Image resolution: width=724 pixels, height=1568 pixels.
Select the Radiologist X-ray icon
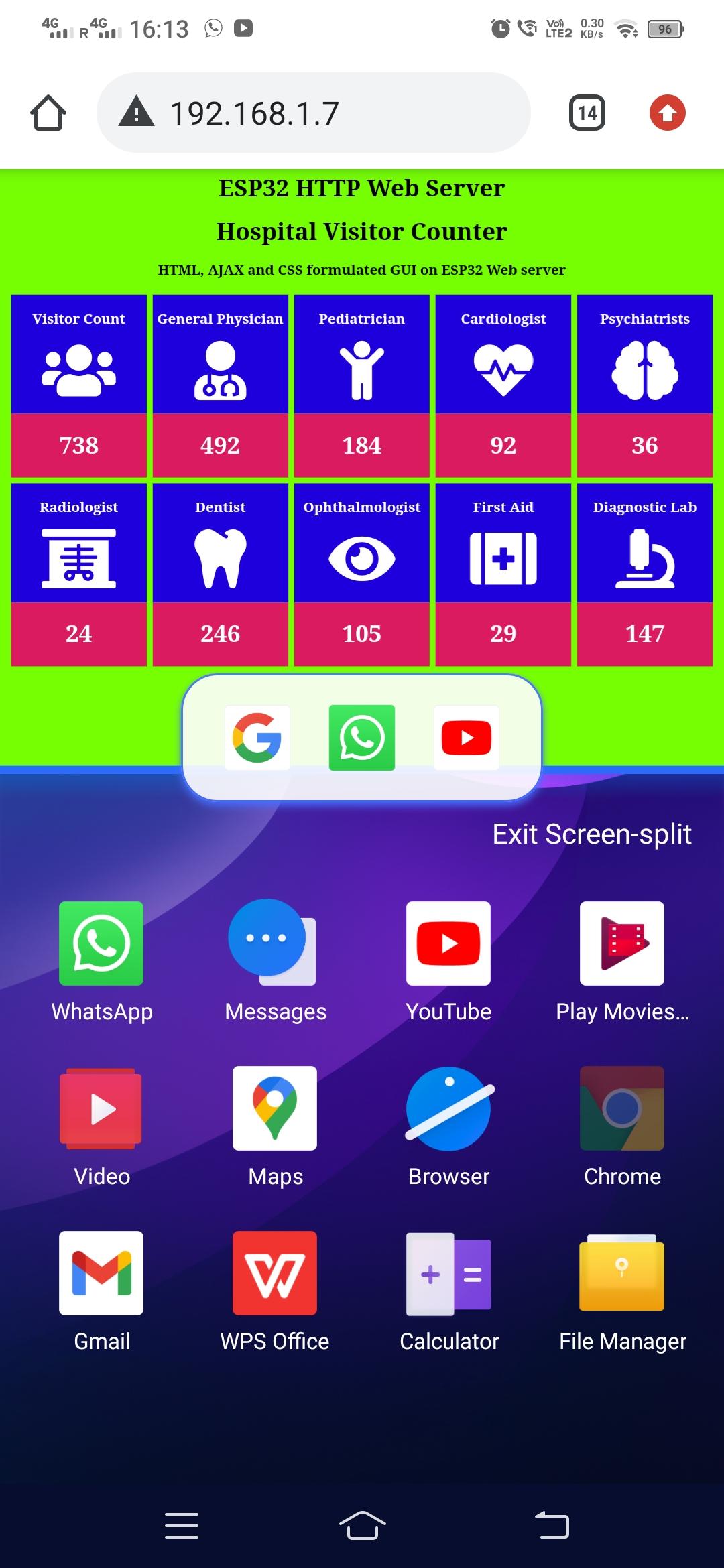(78, 558)
